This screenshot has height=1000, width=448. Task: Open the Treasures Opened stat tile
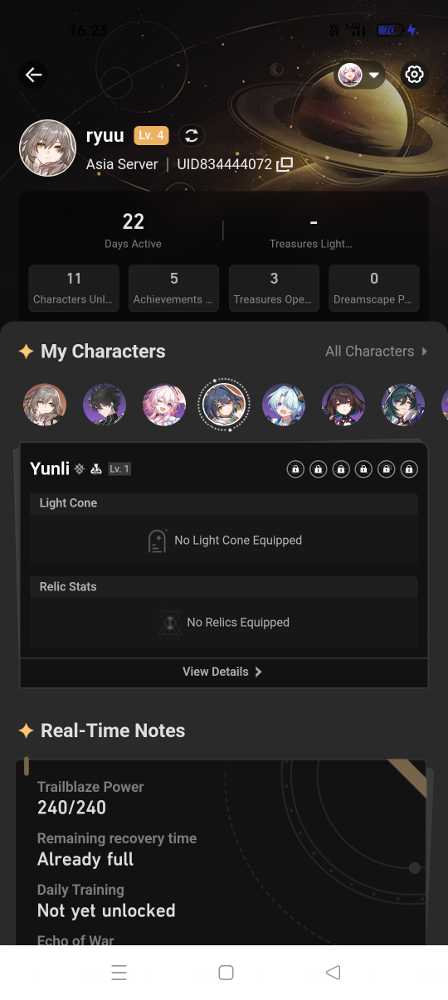coord(274,288)
